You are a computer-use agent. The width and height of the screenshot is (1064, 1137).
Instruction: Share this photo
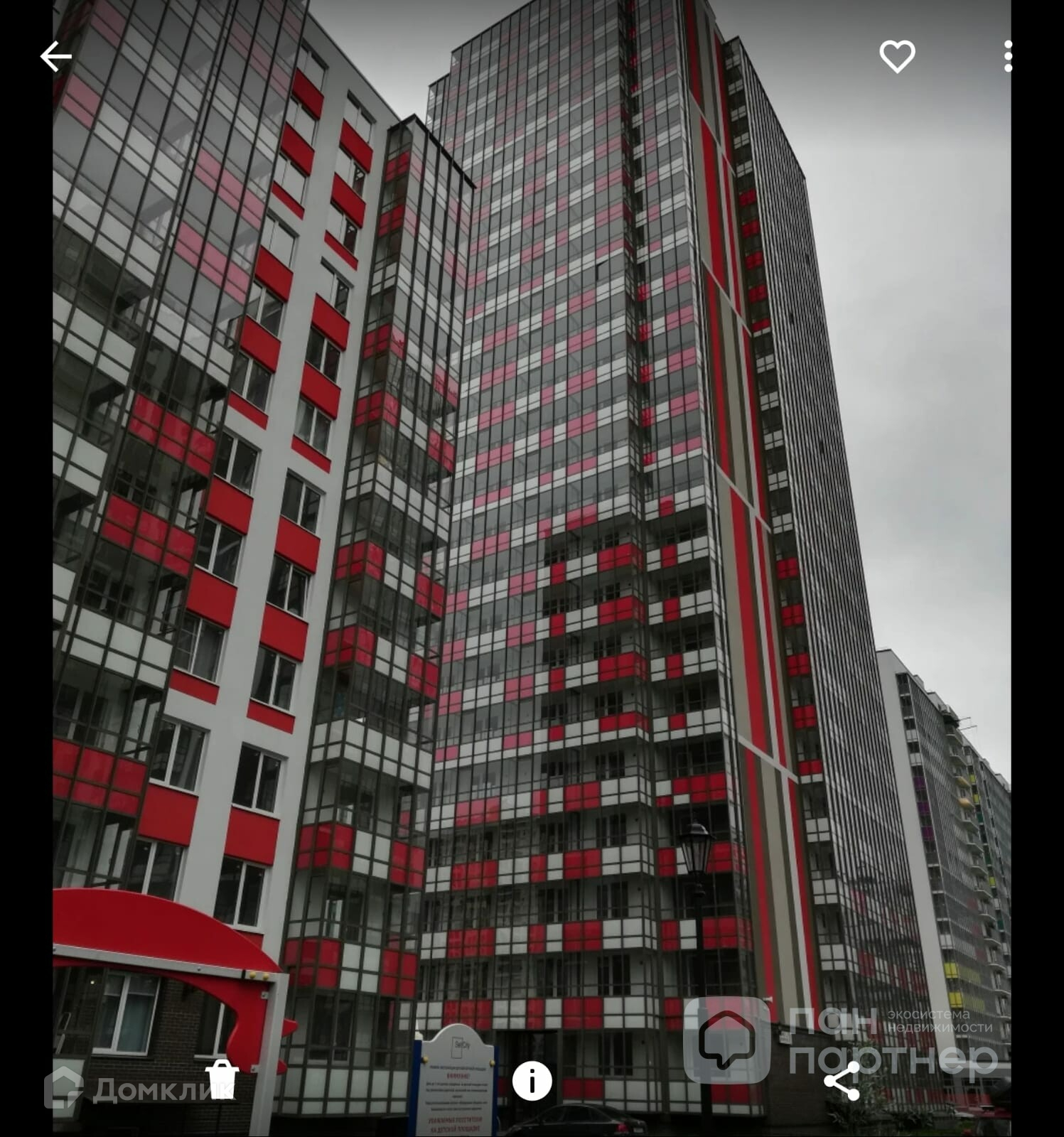[842, 1081]
